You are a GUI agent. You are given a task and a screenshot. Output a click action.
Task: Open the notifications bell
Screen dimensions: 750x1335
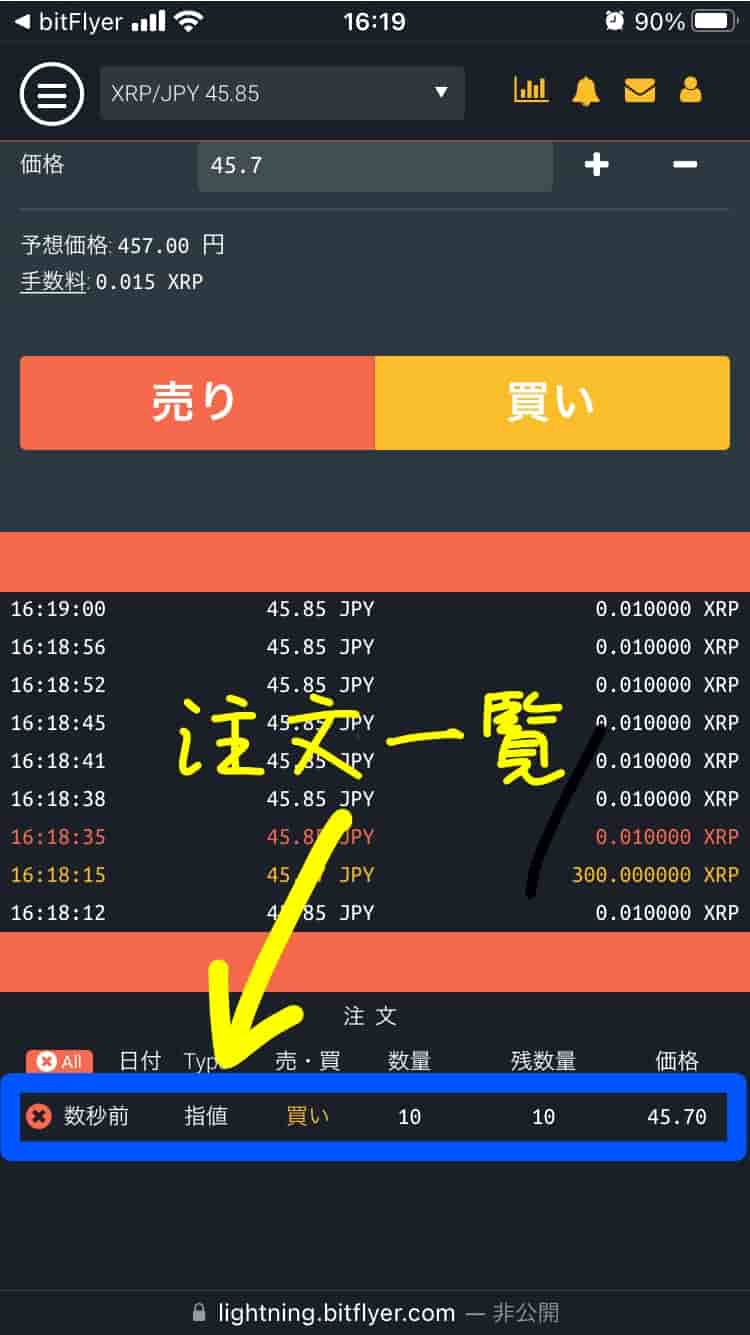click(x=585, y=91)
